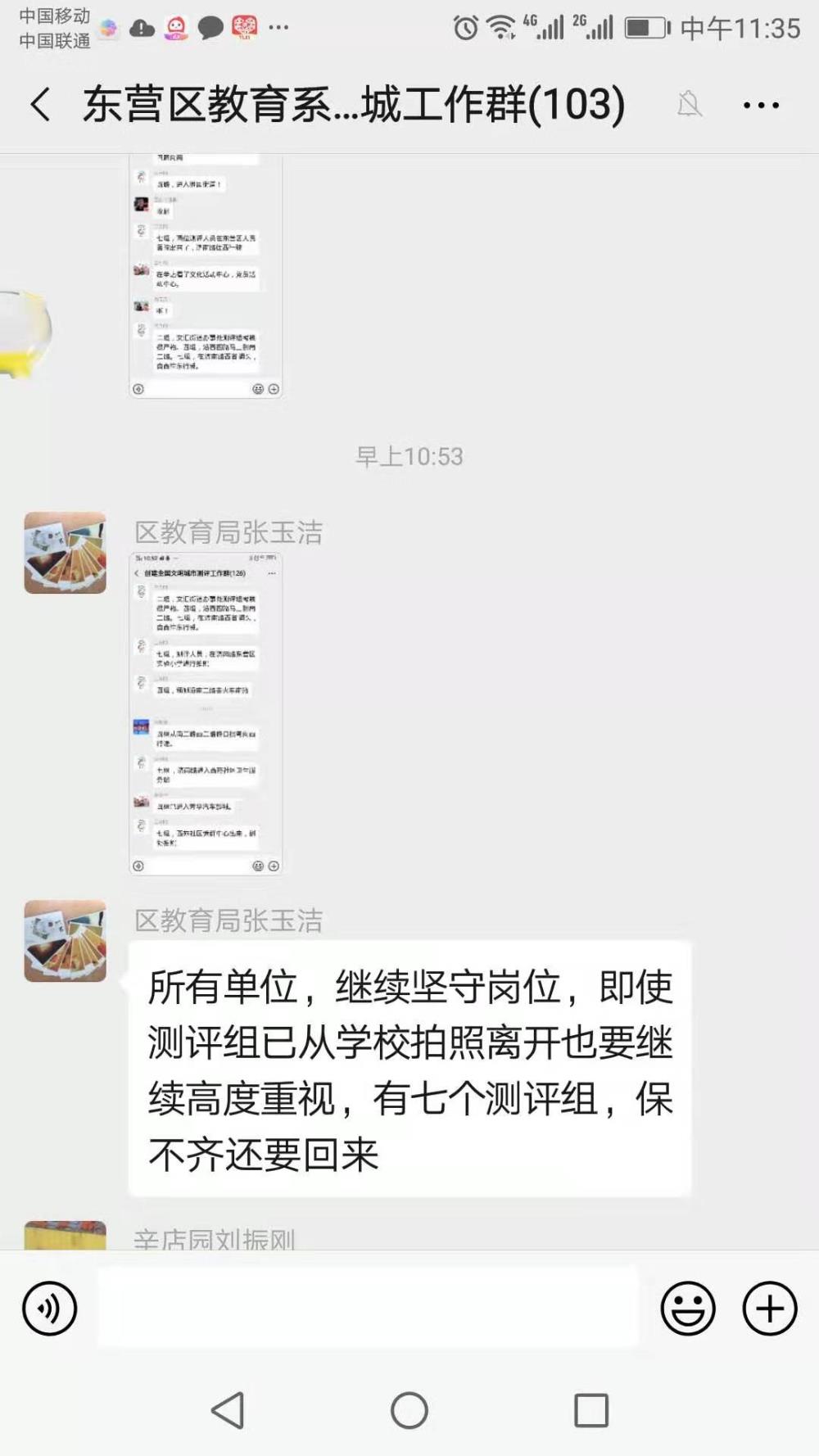Open the recent apps view
Viewport: 819px width, 1456px height.
(x=591, y=1410)
